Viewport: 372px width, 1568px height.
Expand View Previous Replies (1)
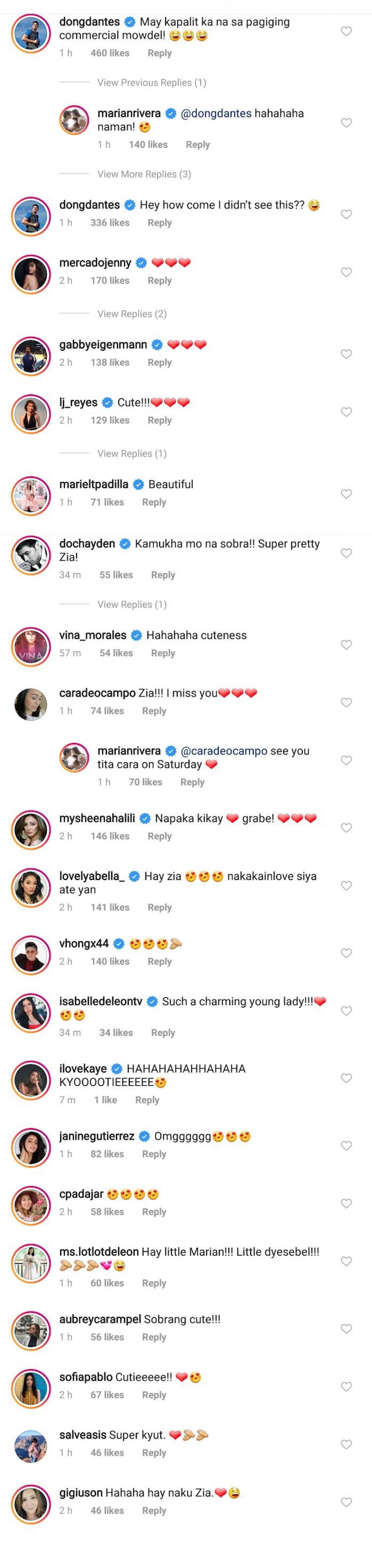tap(151, 82)
